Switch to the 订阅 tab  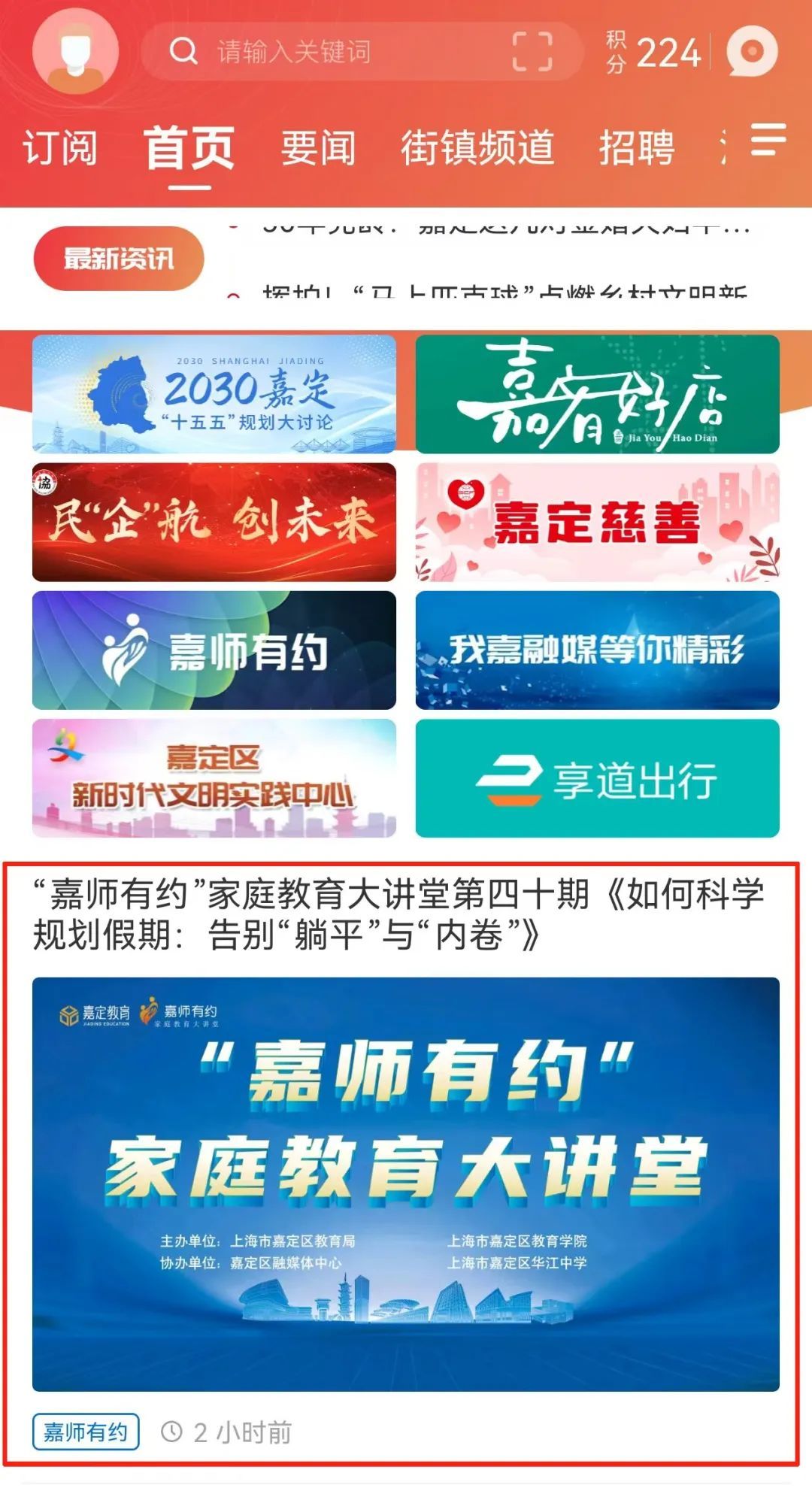coord(60,147)
